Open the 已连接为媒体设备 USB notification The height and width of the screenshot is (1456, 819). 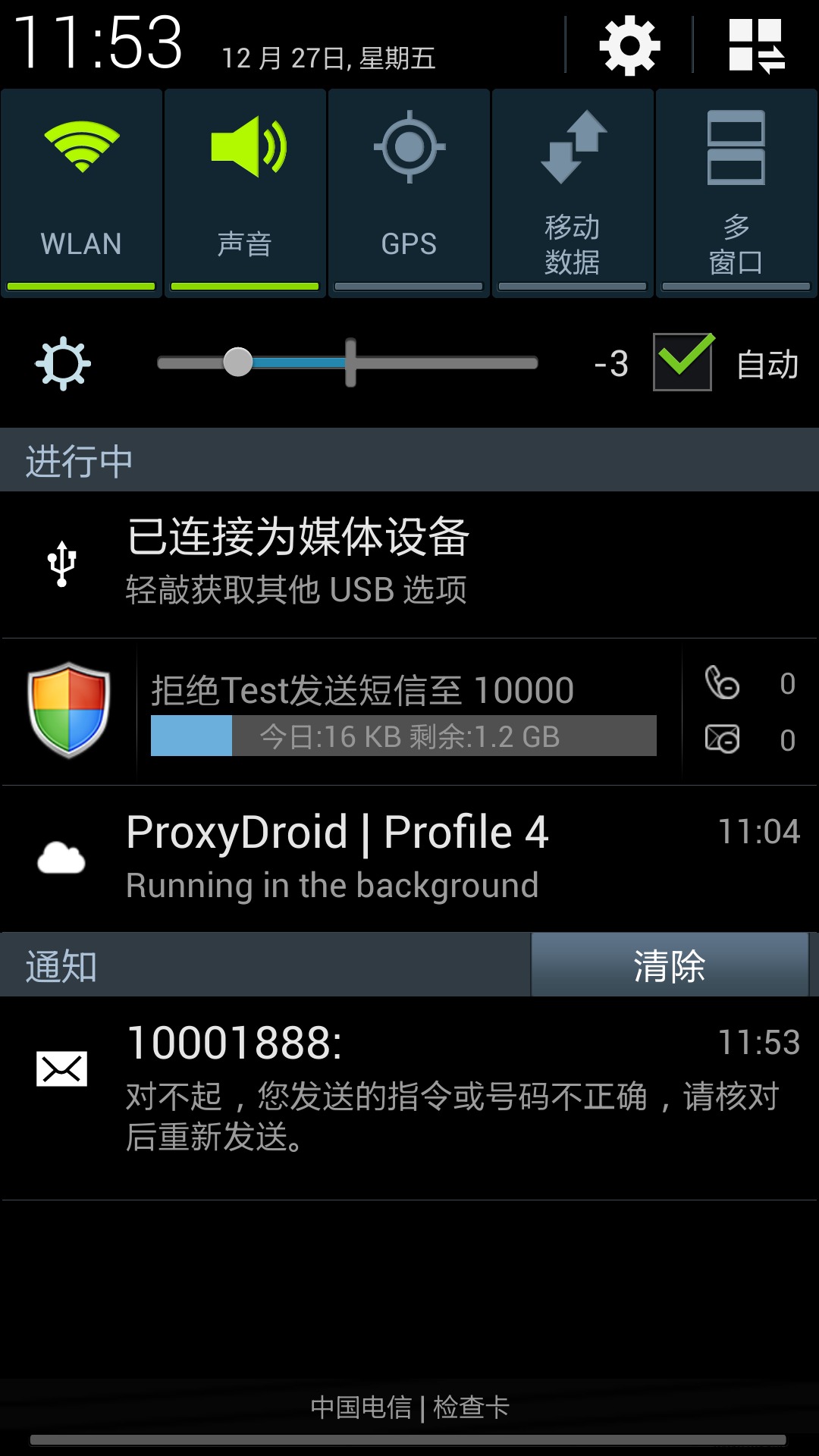[x=409, y=564]
